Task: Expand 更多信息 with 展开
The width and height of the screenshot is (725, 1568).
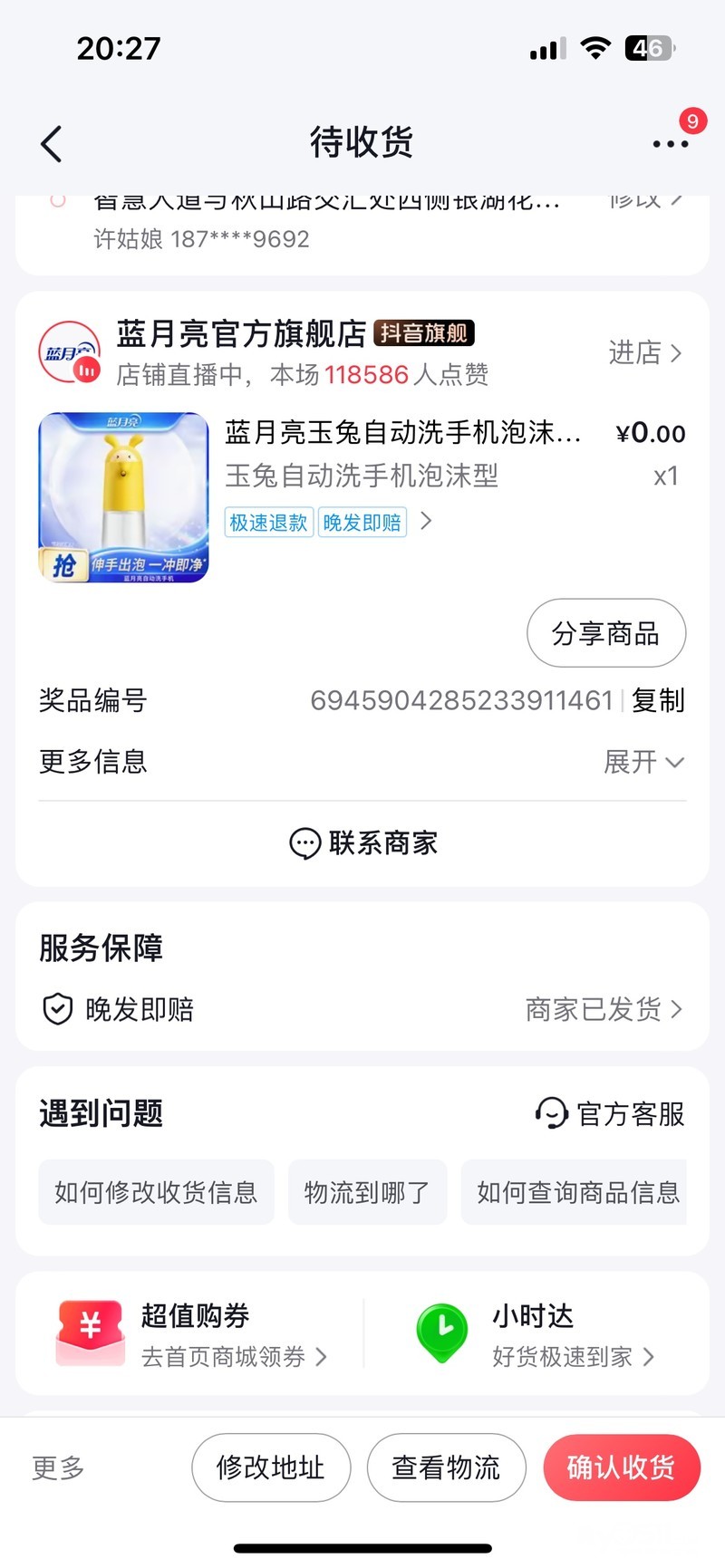Action: [x=643, y=762]
